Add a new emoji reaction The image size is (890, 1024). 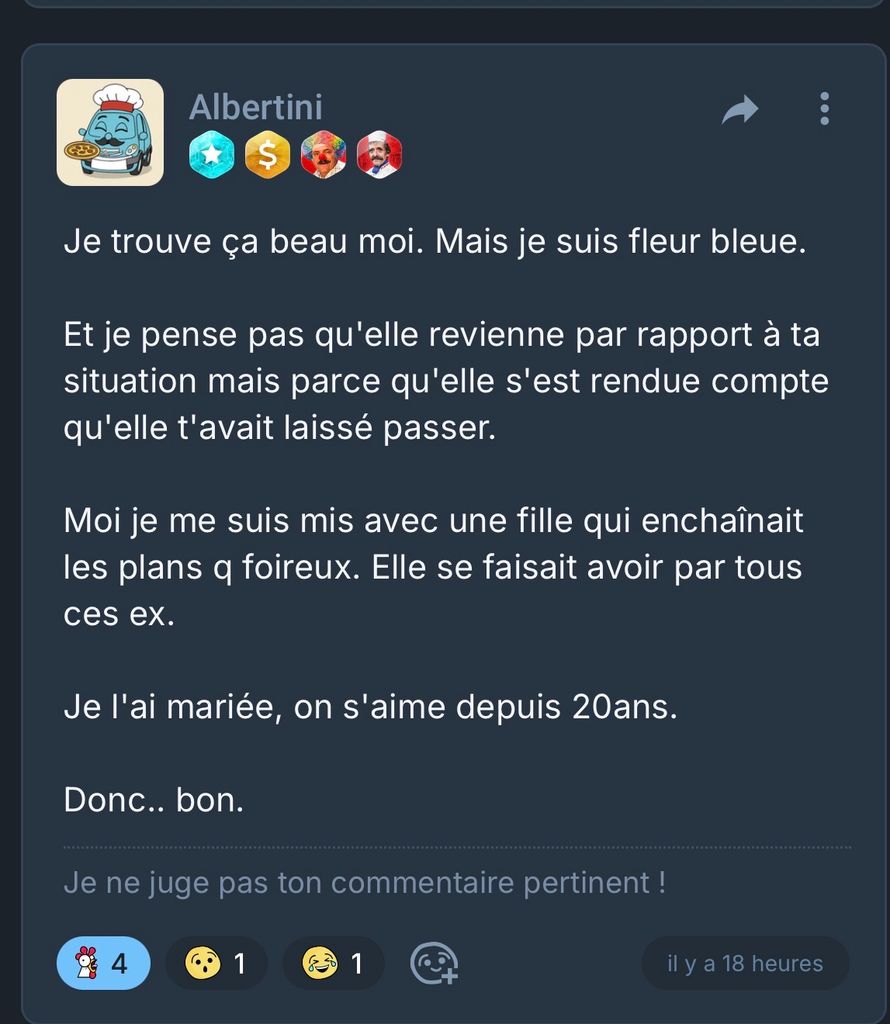click(434, 963)
